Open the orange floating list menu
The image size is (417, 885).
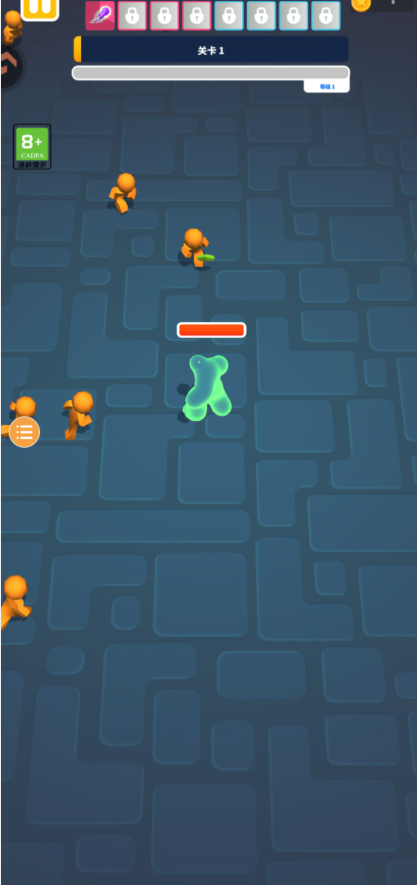24,432
